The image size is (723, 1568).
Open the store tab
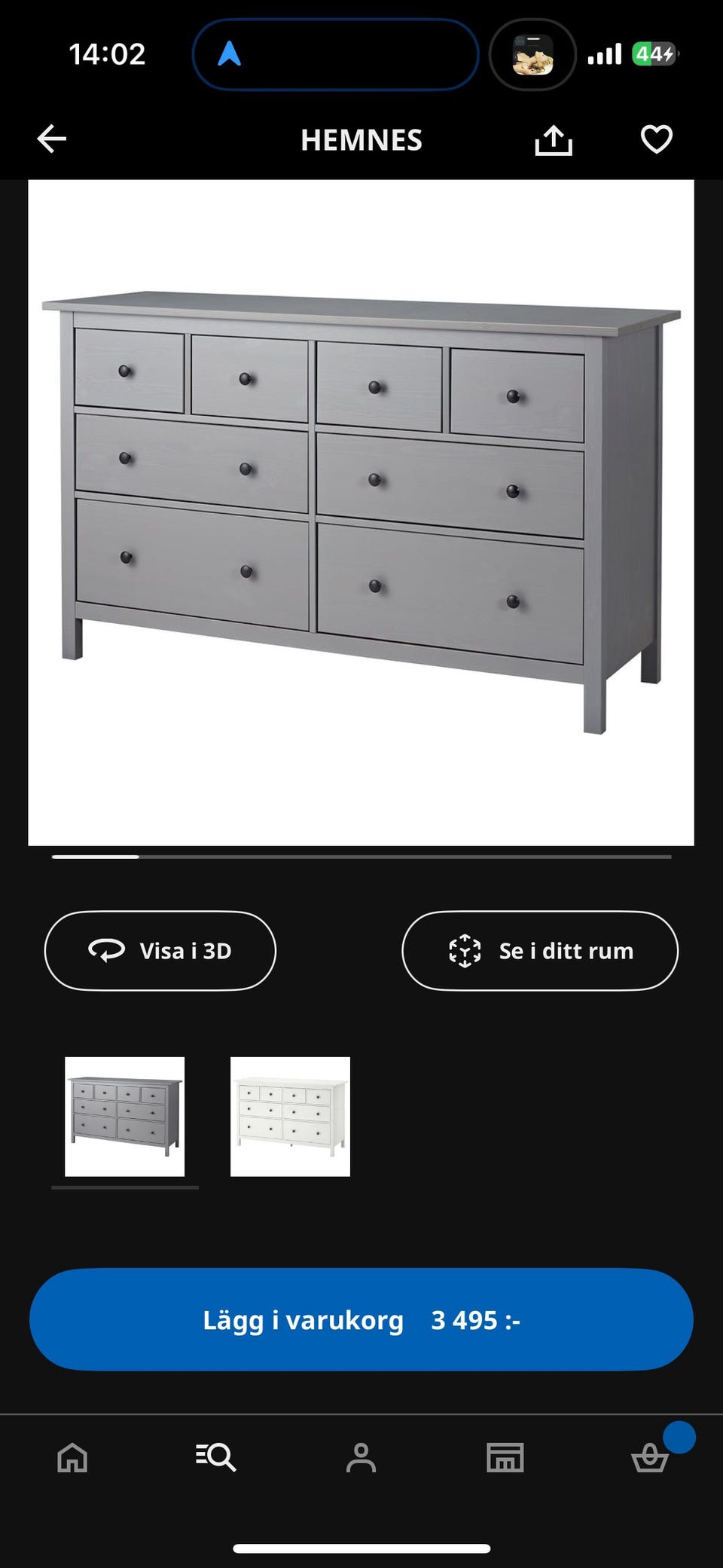coord(505,1457)
